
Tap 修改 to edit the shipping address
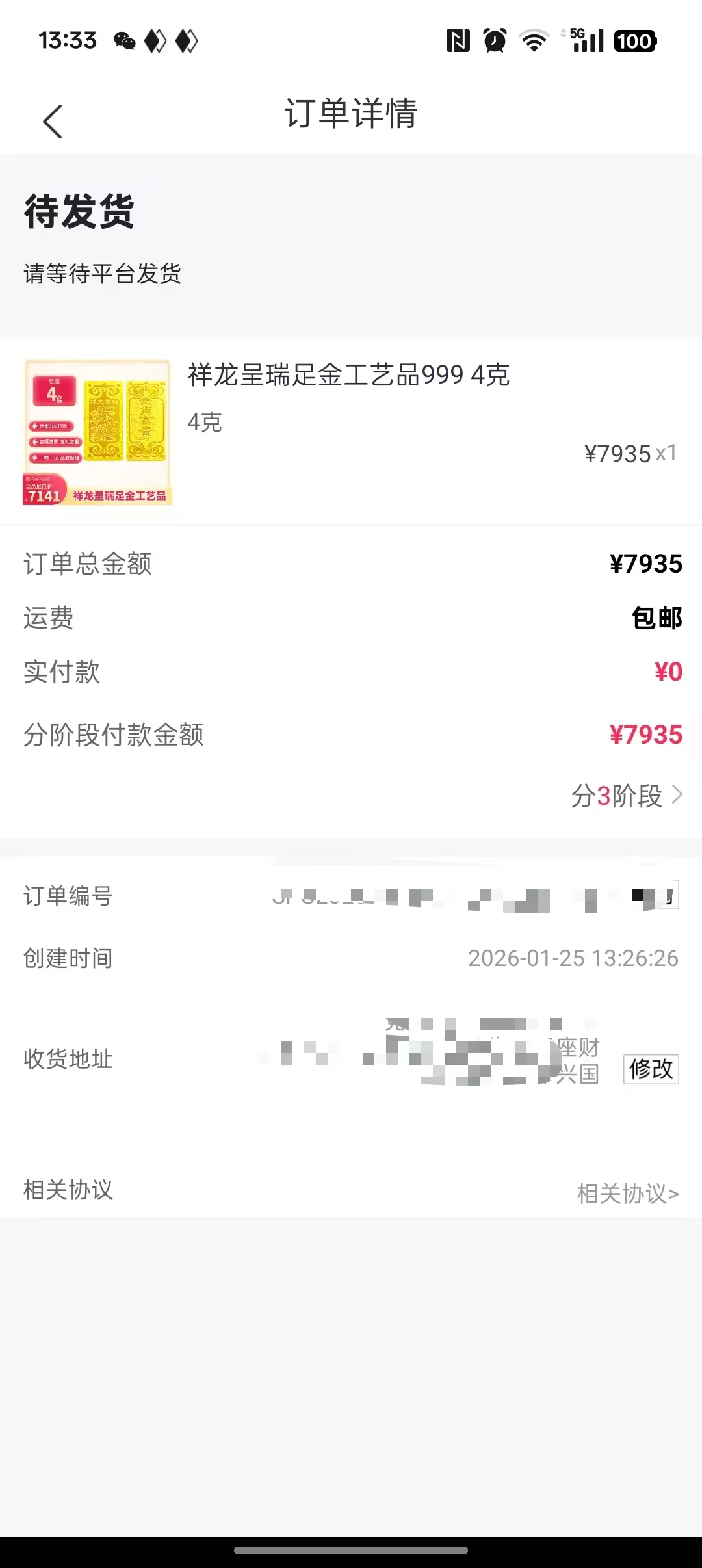click(x=651, y=1069)
